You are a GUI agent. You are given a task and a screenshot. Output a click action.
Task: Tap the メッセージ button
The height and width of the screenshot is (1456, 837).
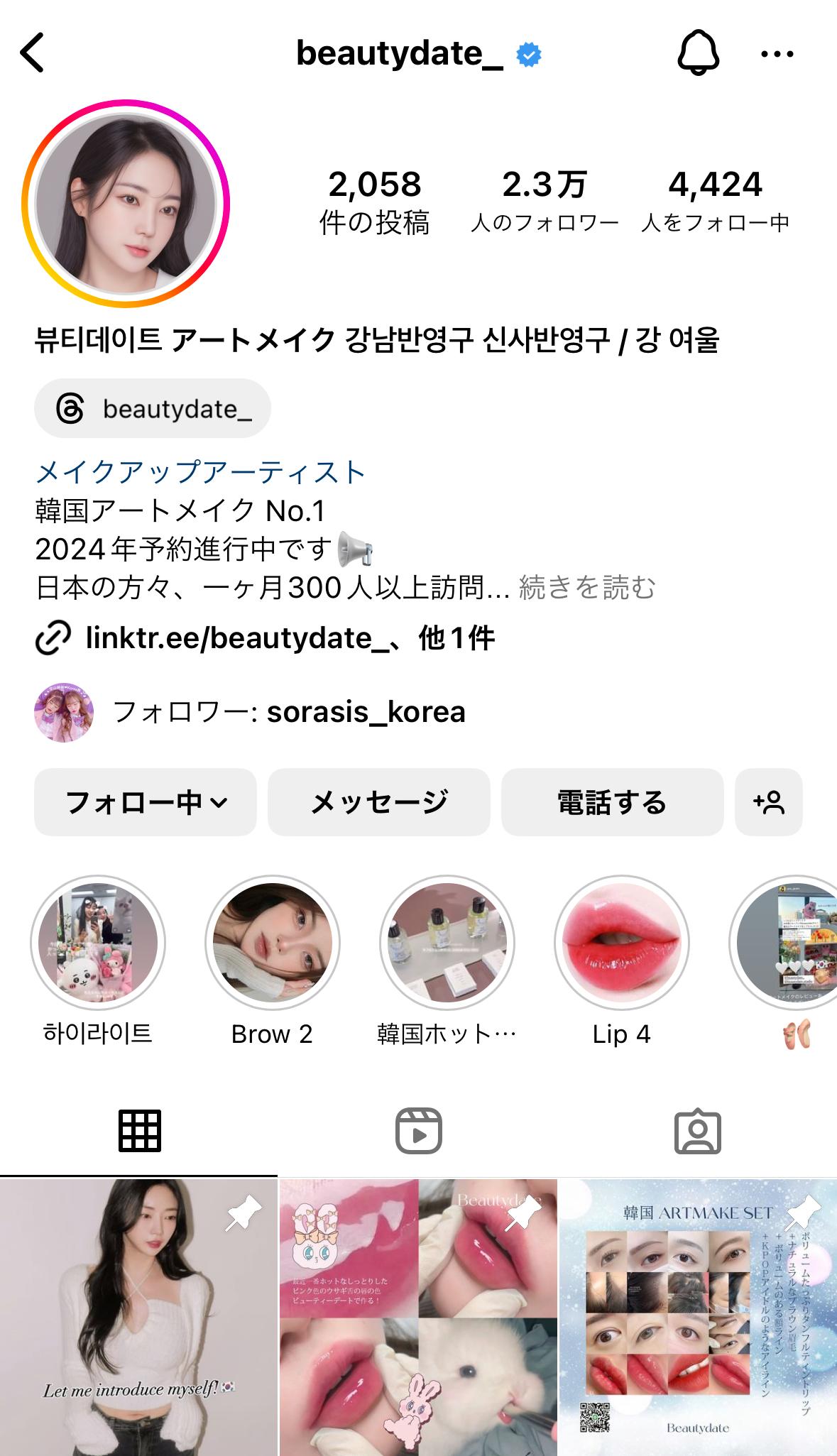pos(379,802)
